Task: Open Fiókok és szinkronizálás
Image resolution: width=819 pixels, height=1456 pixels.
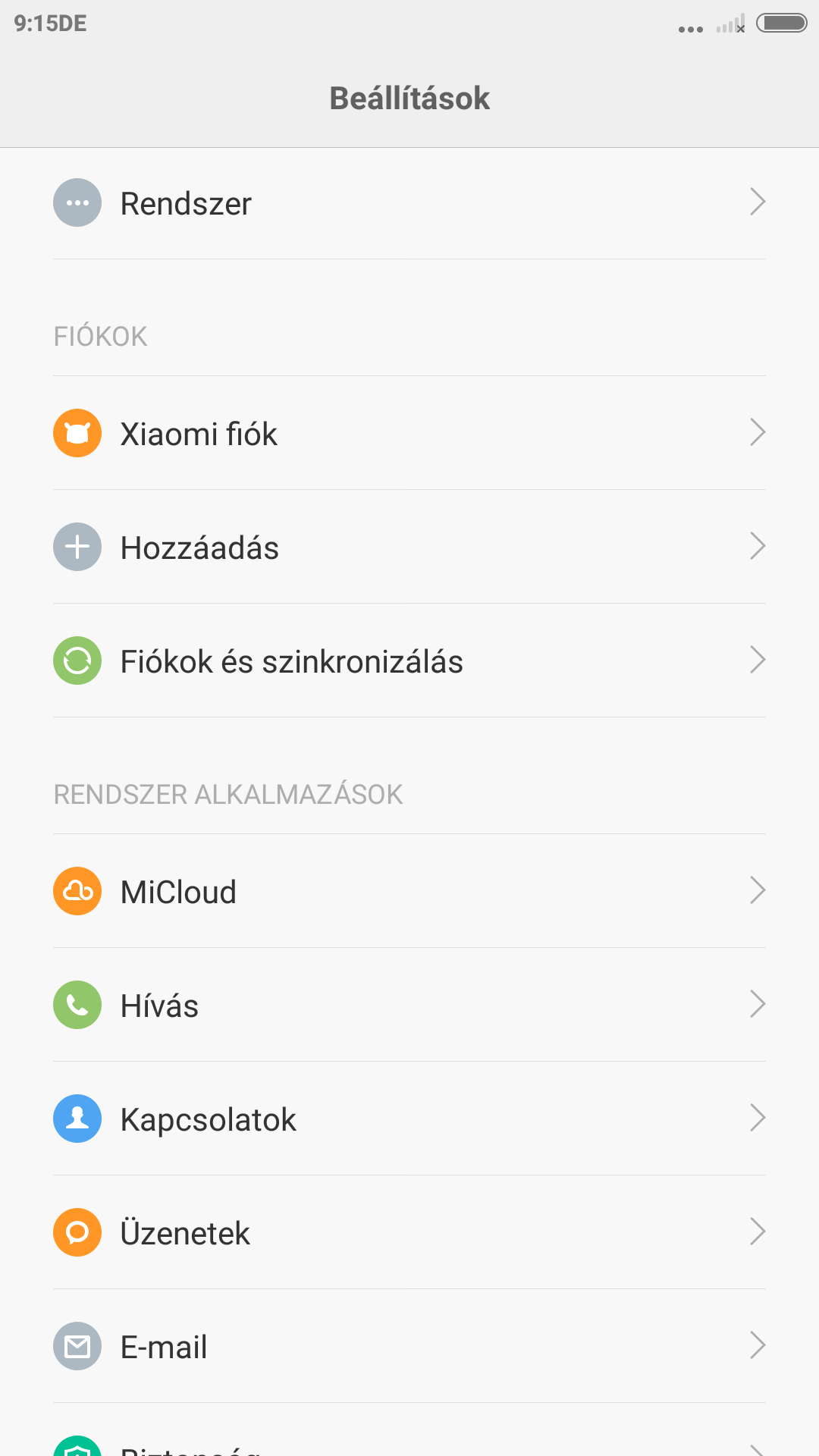Action: 409,661
